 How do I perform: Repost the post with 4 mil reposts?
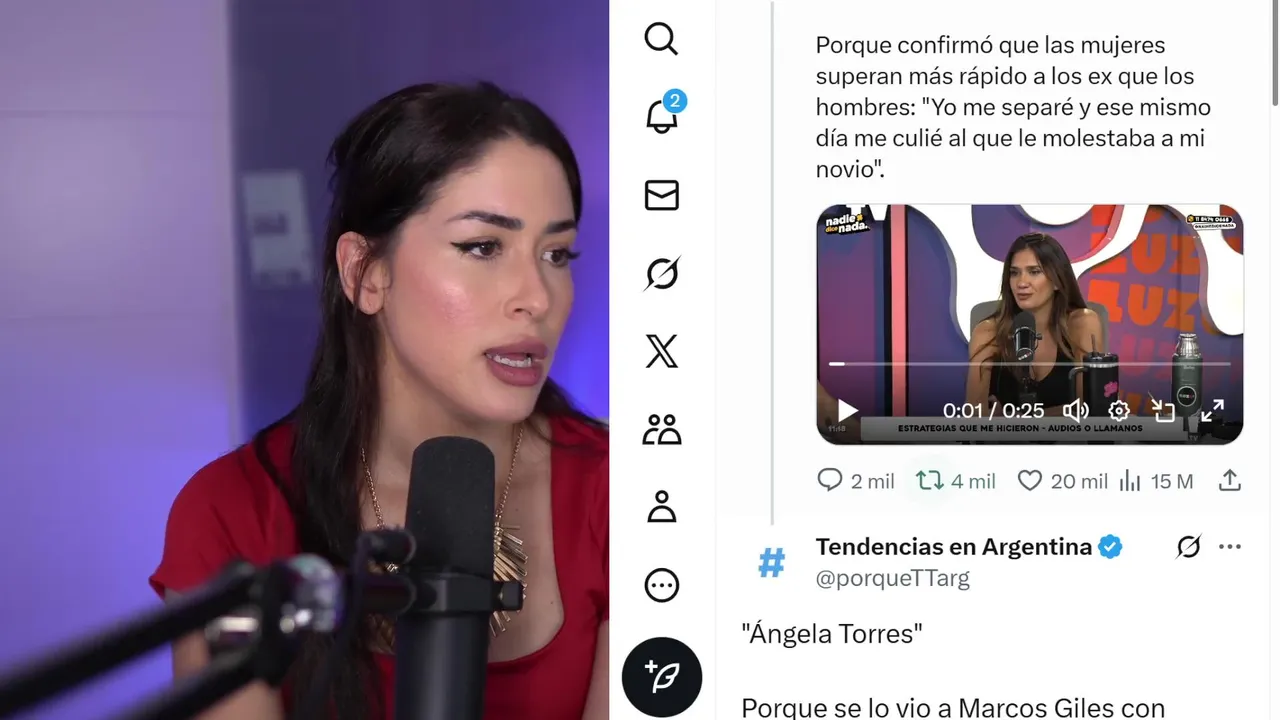[930, 481]
